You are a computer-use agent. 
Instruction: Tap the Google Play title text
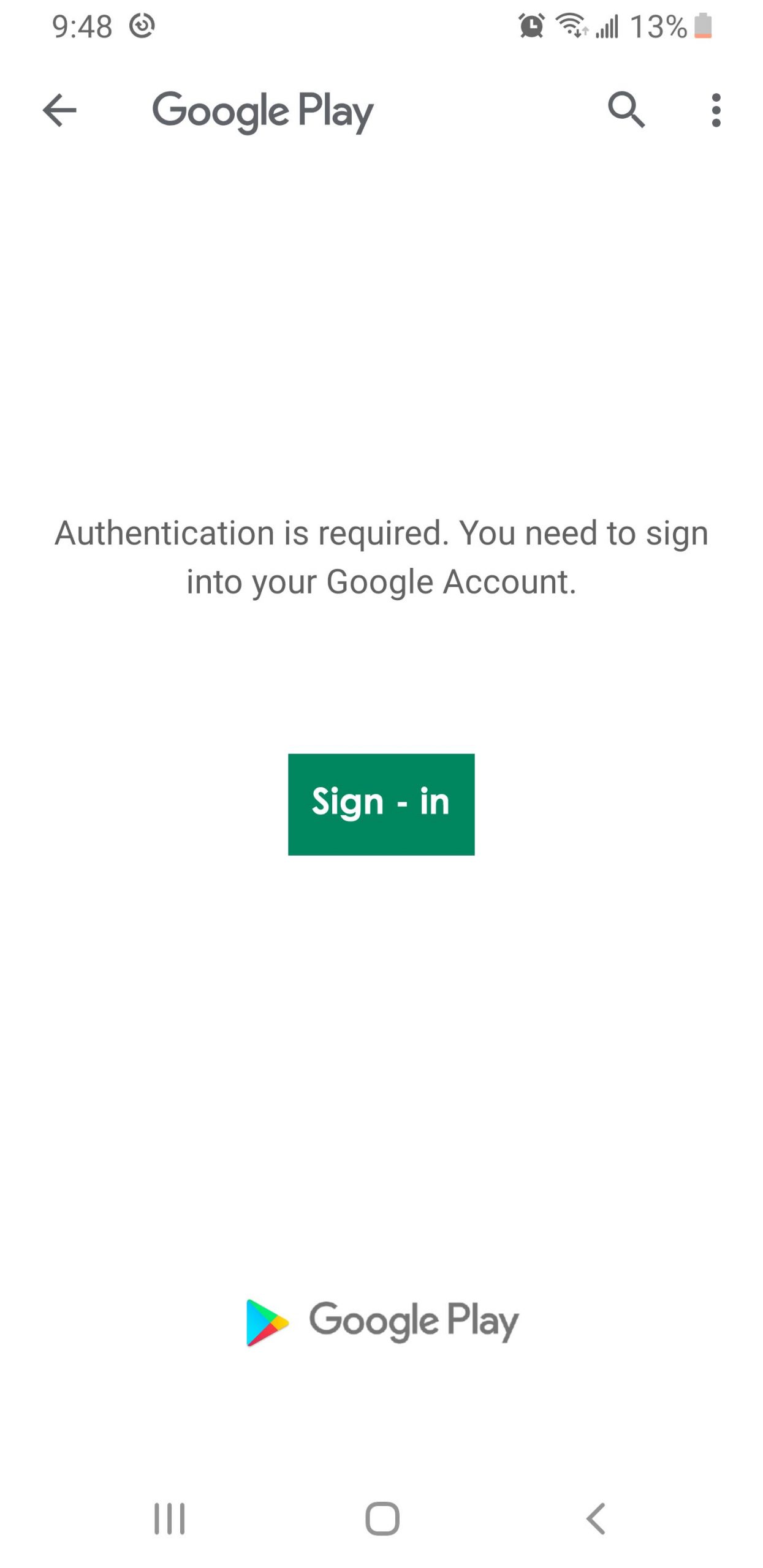[x=262, y=111]
